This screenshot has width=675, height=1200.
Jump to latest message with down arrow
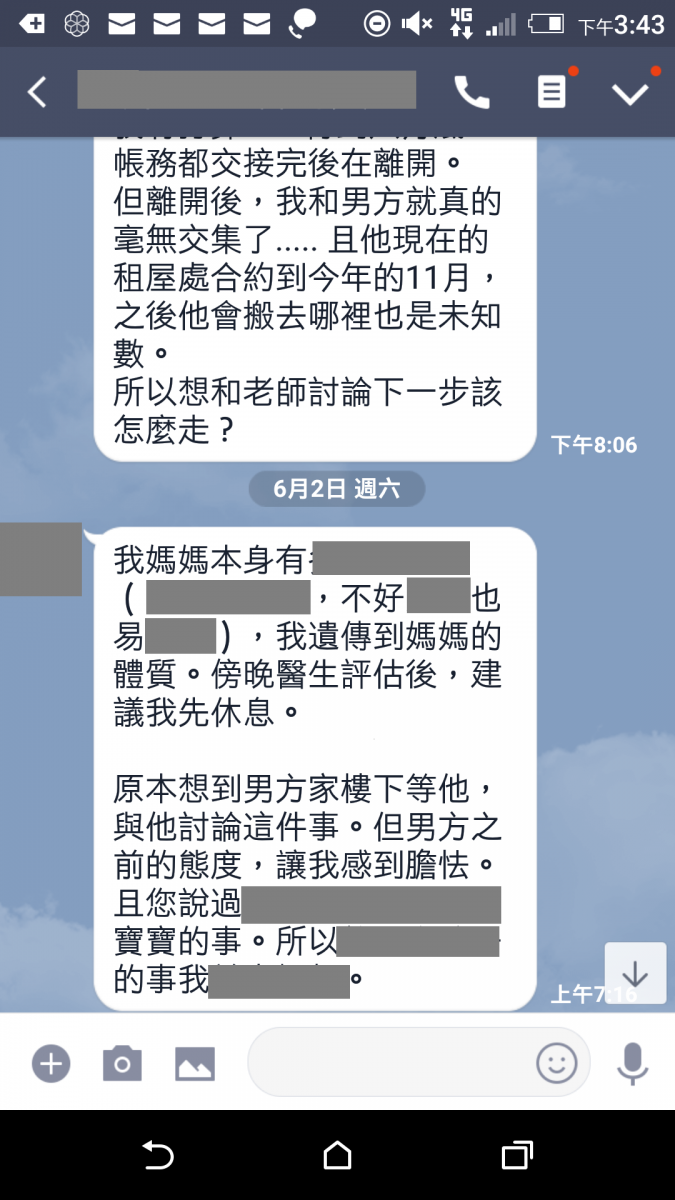pyautogui.click(x=635, y=973)
